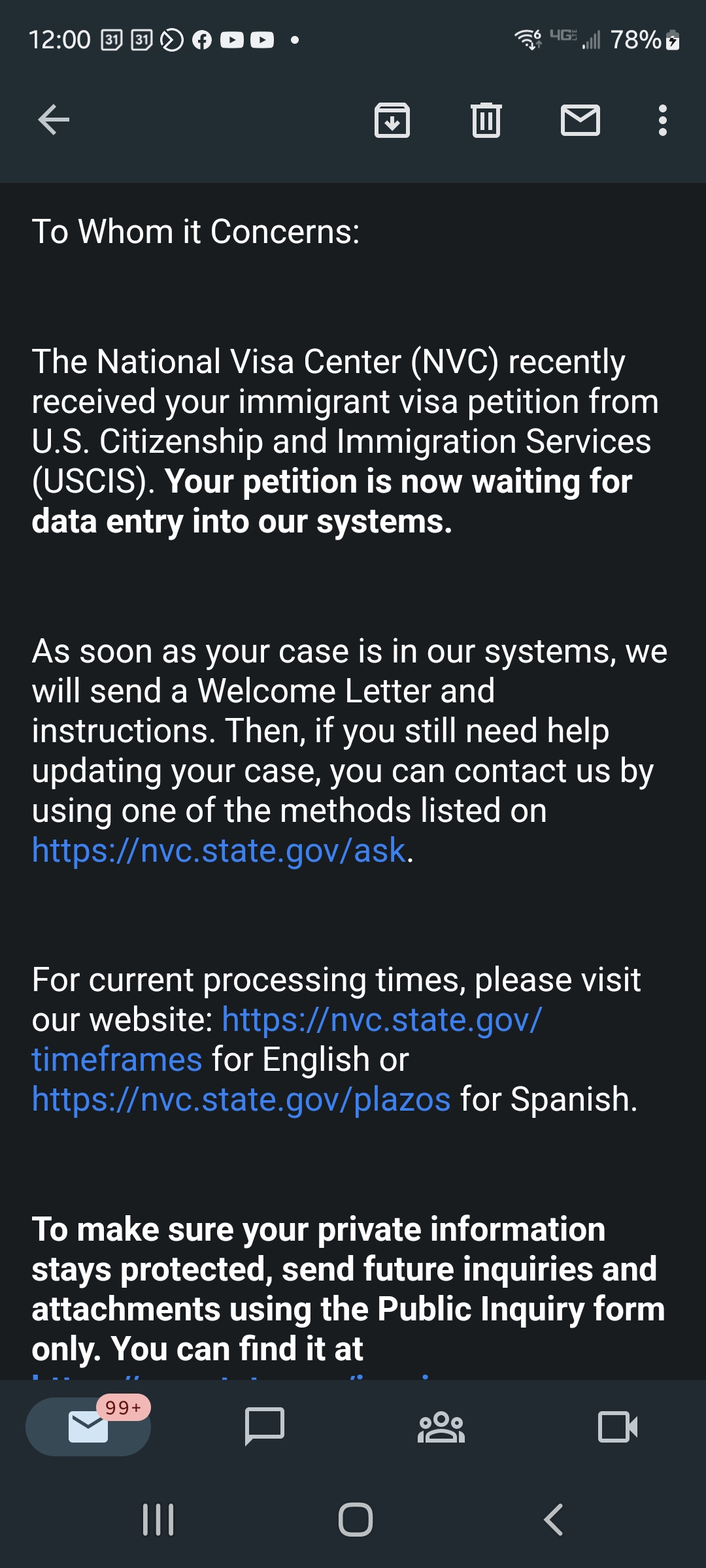
Task: Go back to the inbox list
Action: (x=54, y=120)
